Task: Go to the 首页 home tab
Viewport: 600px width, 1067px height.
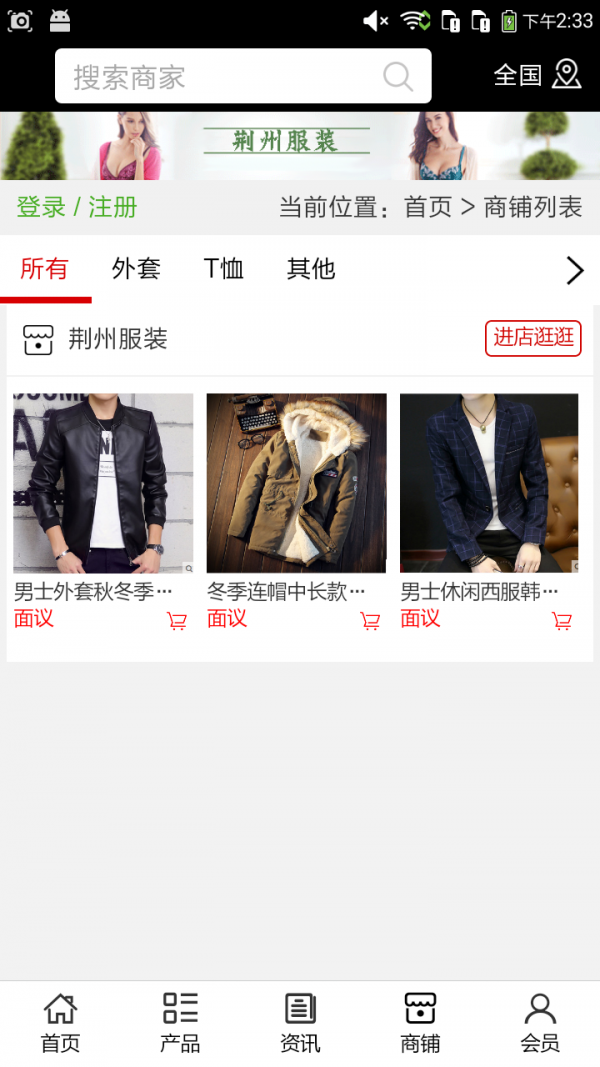Action: point(60,1023)
